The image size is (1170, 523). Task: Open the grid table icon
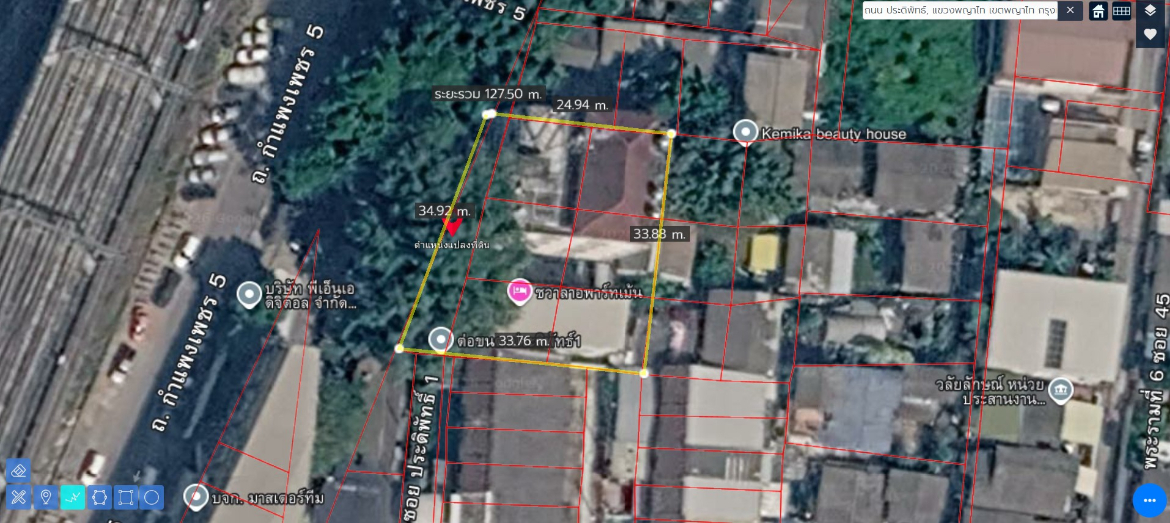pos(1122,11)
